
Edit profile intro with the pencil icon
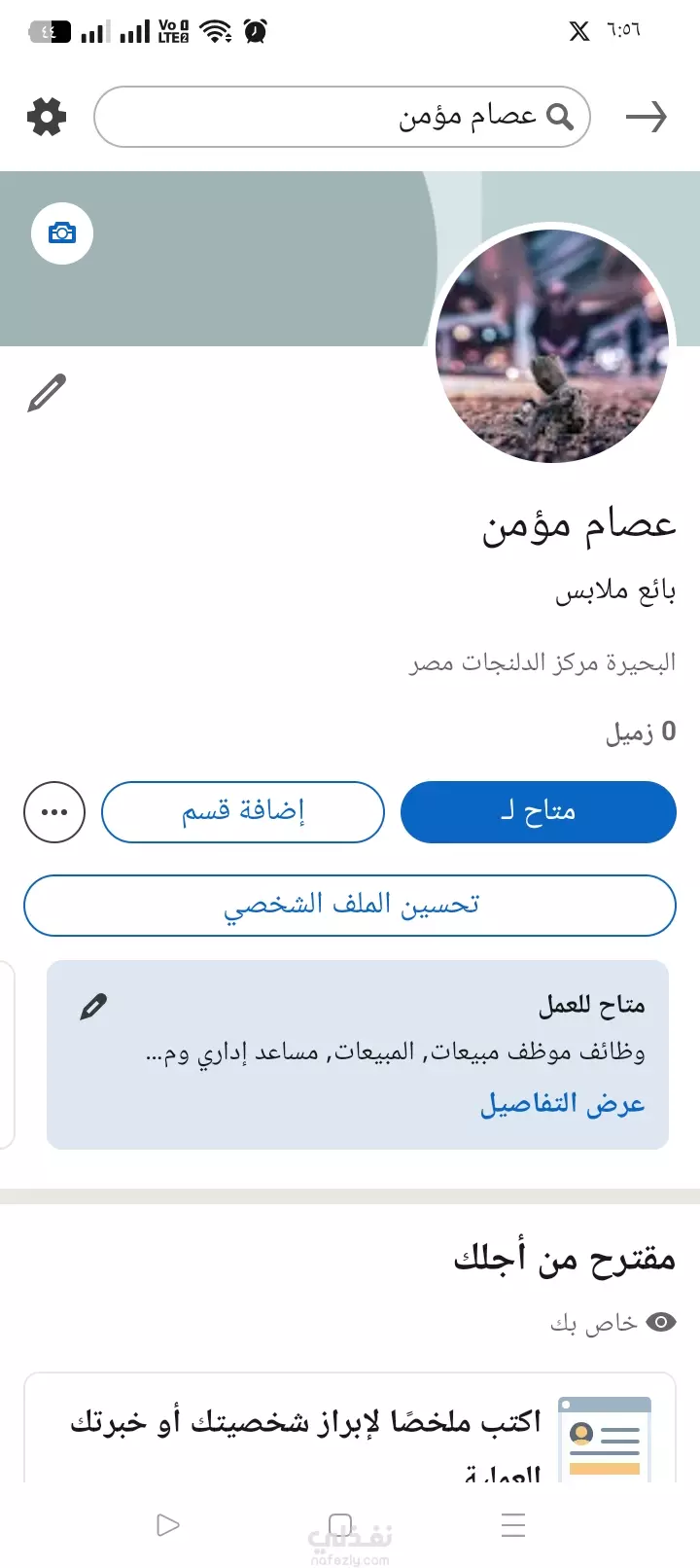pos(47,393)
